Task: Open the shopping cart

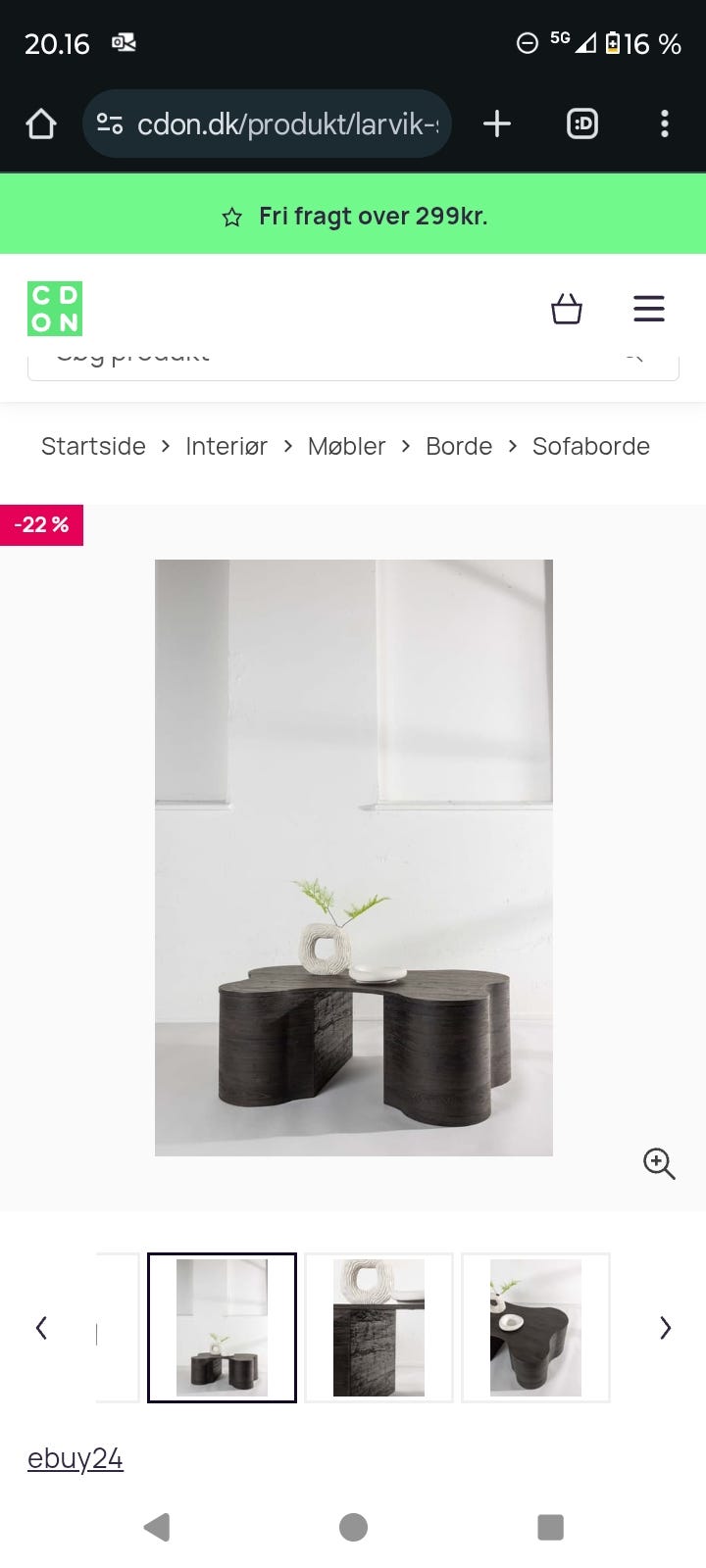Action: pos(567,308)
